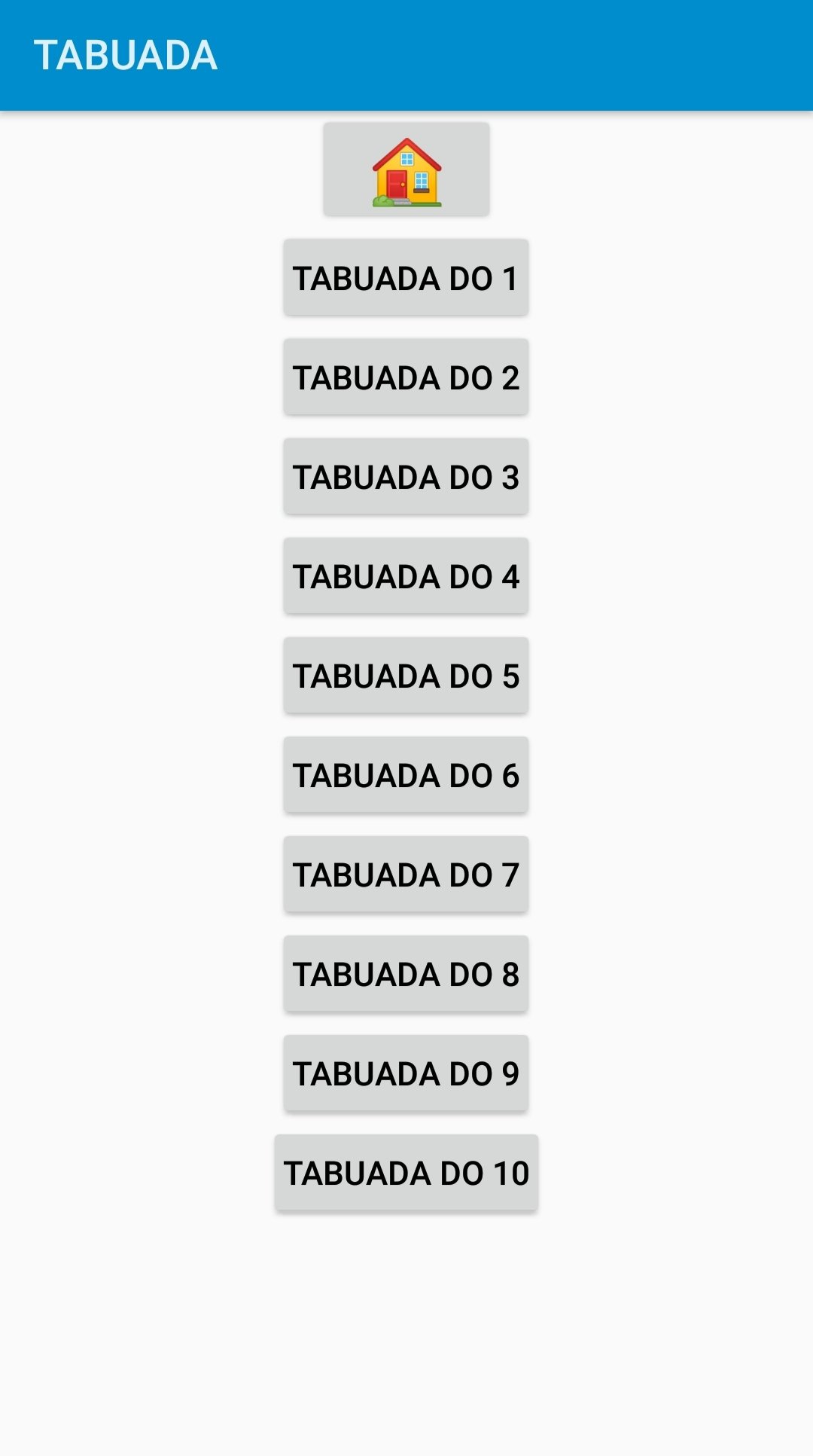813x1456 pixels.
Task: Select the times table of seven
Action: coord(406,874)
